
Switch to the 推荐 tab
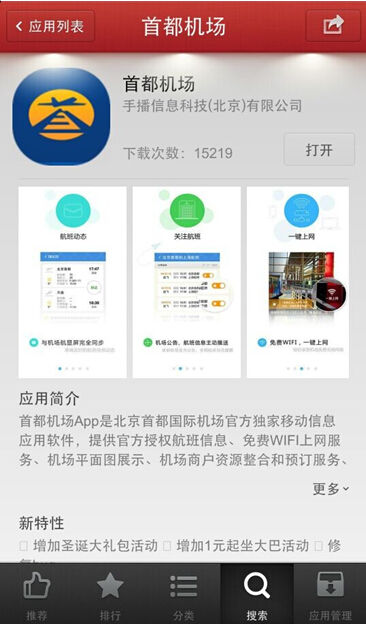(x=37, y=594)
